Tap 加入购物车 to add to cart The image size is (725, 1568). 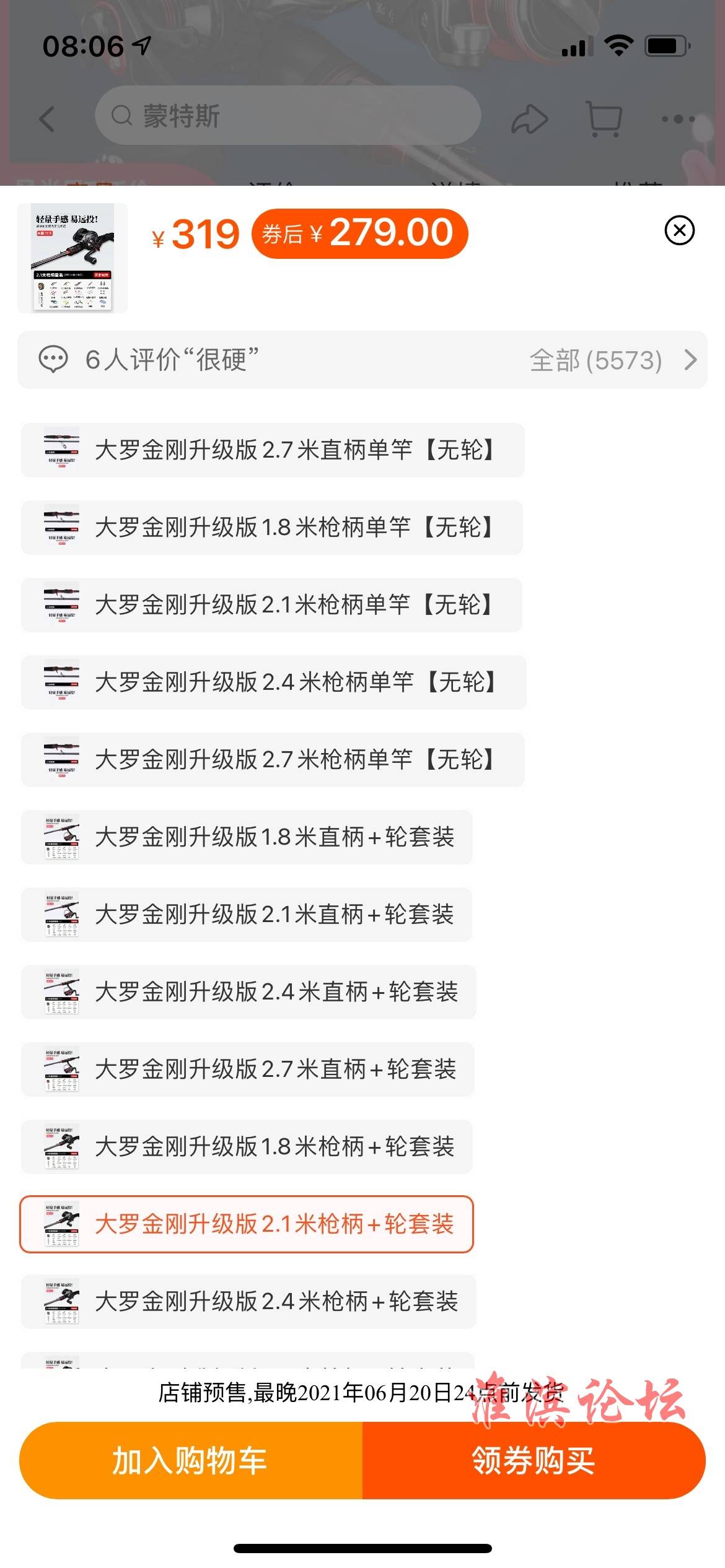(x=191, y=1460)
